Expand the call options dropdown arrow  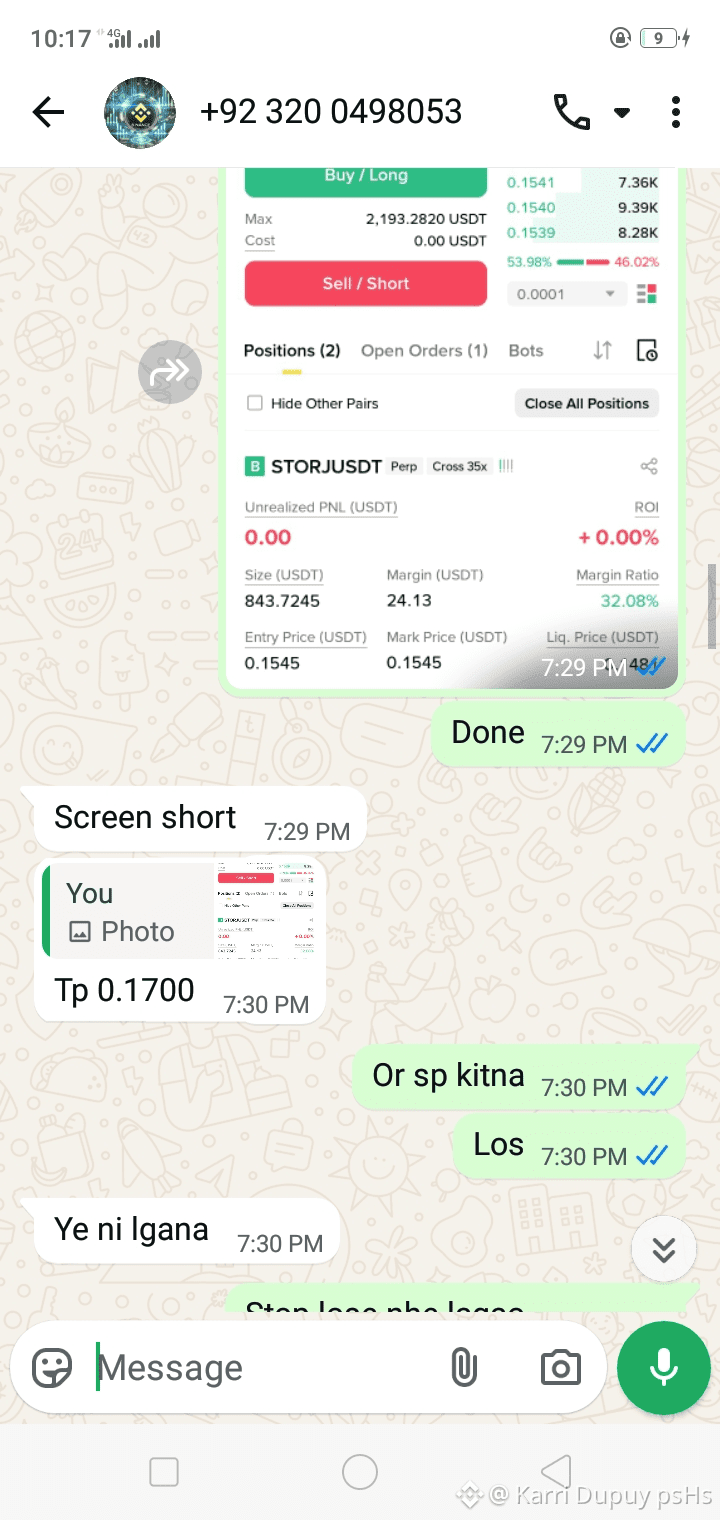pos(622,113)
